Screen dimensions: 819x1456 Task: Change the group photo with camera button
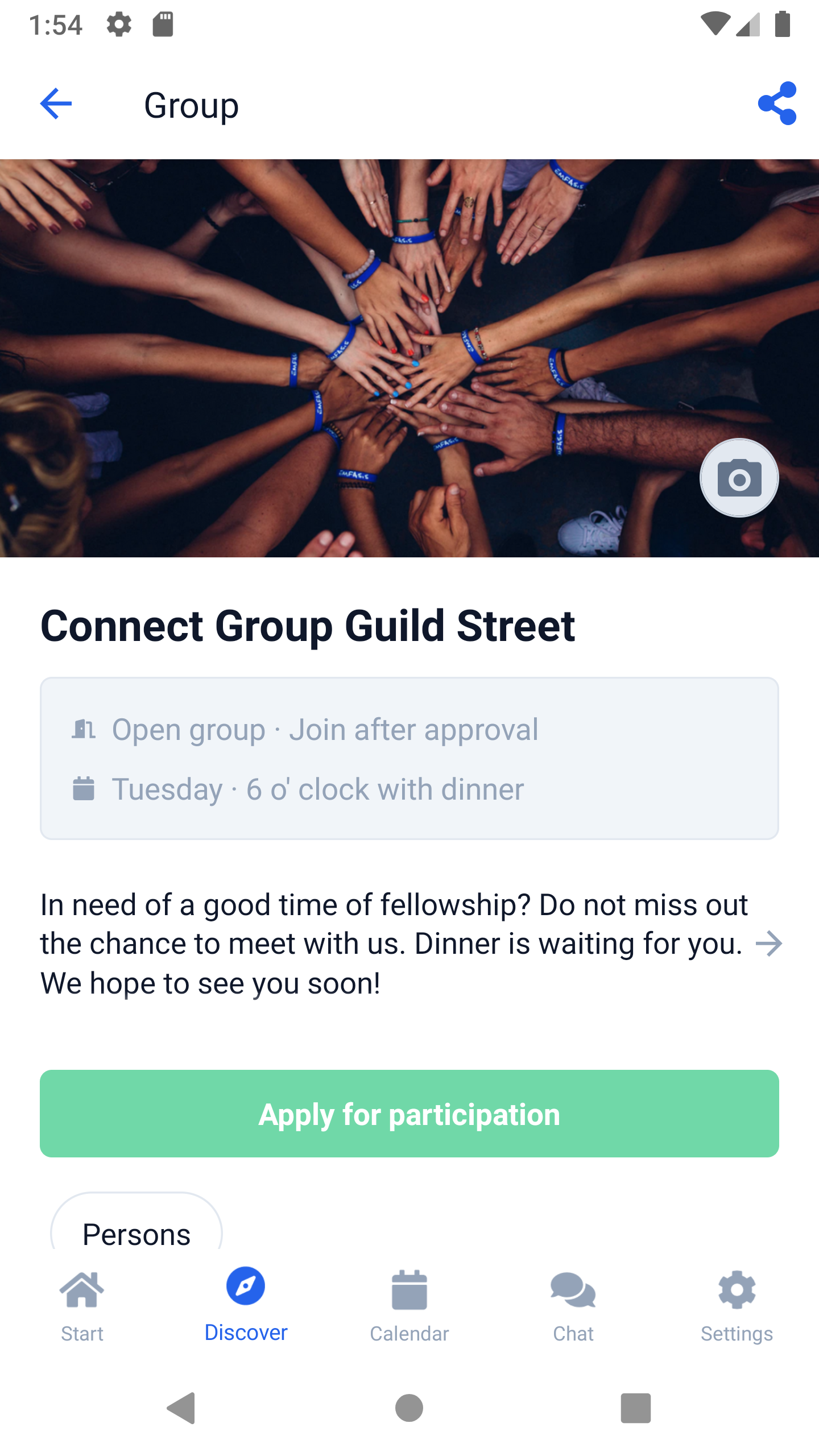point(739,478)
